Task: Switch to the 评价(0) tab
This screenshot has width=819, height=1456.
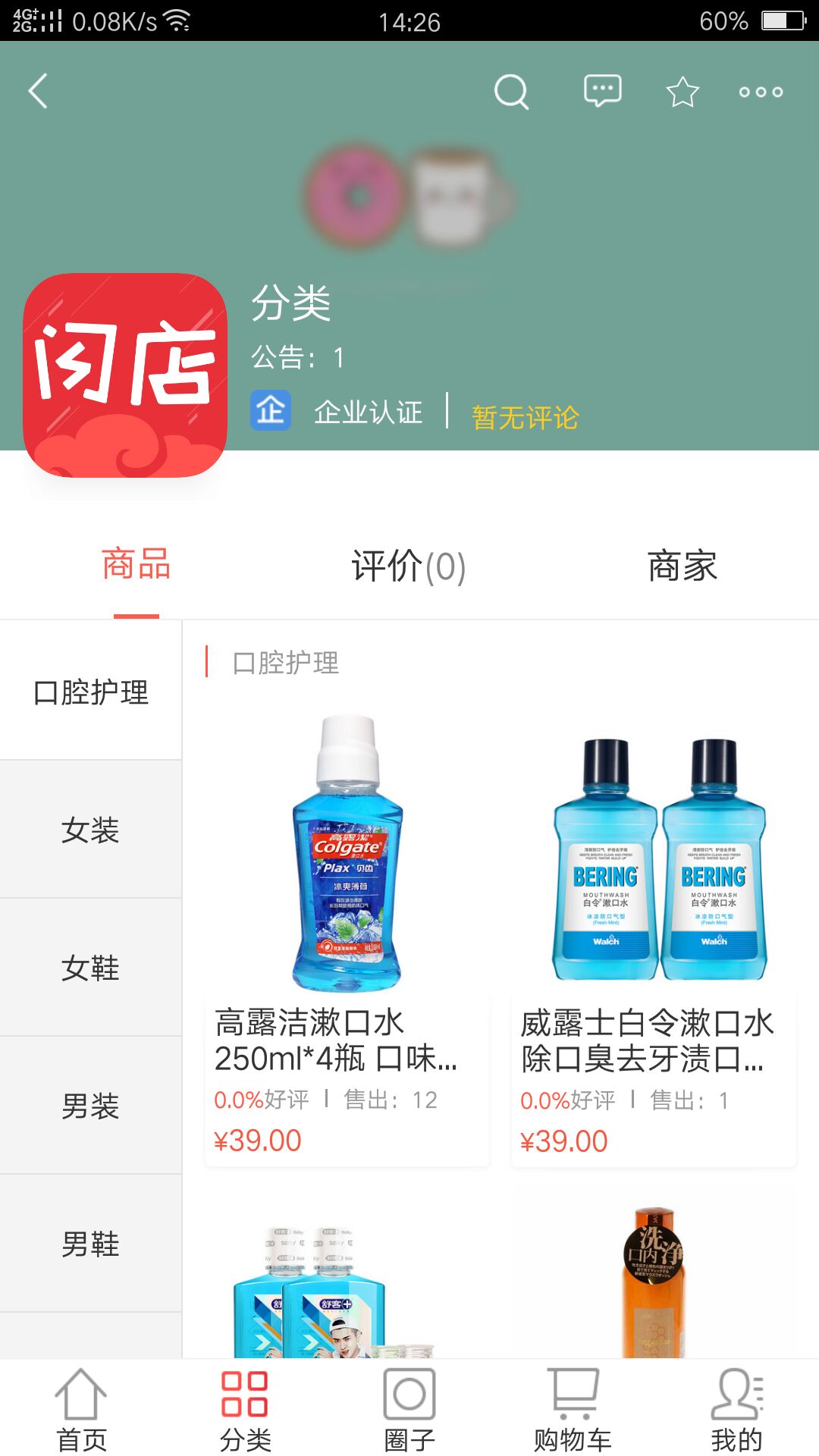Action: [409, 566]
